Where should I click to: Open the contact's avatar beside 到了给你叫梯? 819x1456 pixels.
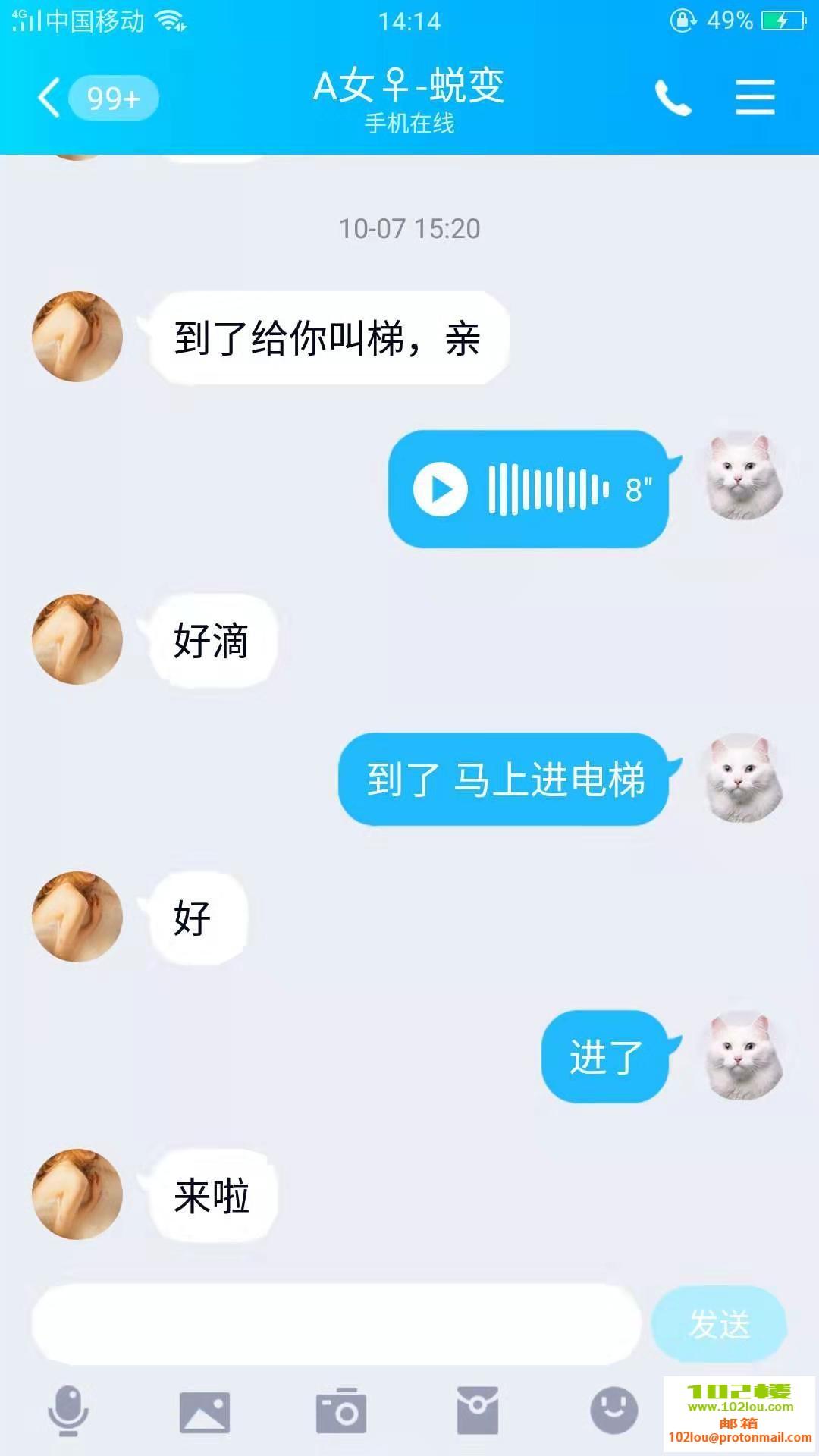77,337
